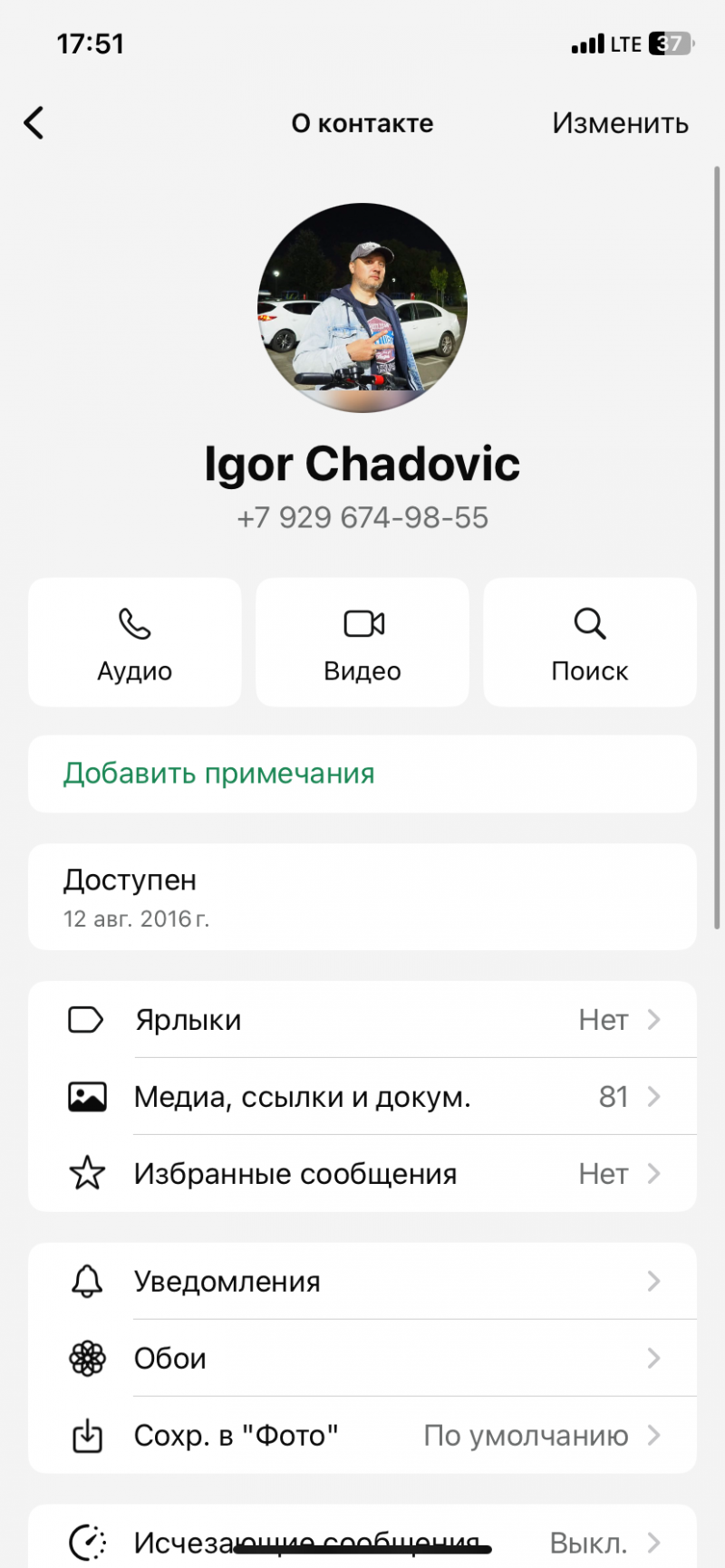Viewport: 725px width, 1568px height.
Task: Open the Доступен status row
Action: click(362, 897)
